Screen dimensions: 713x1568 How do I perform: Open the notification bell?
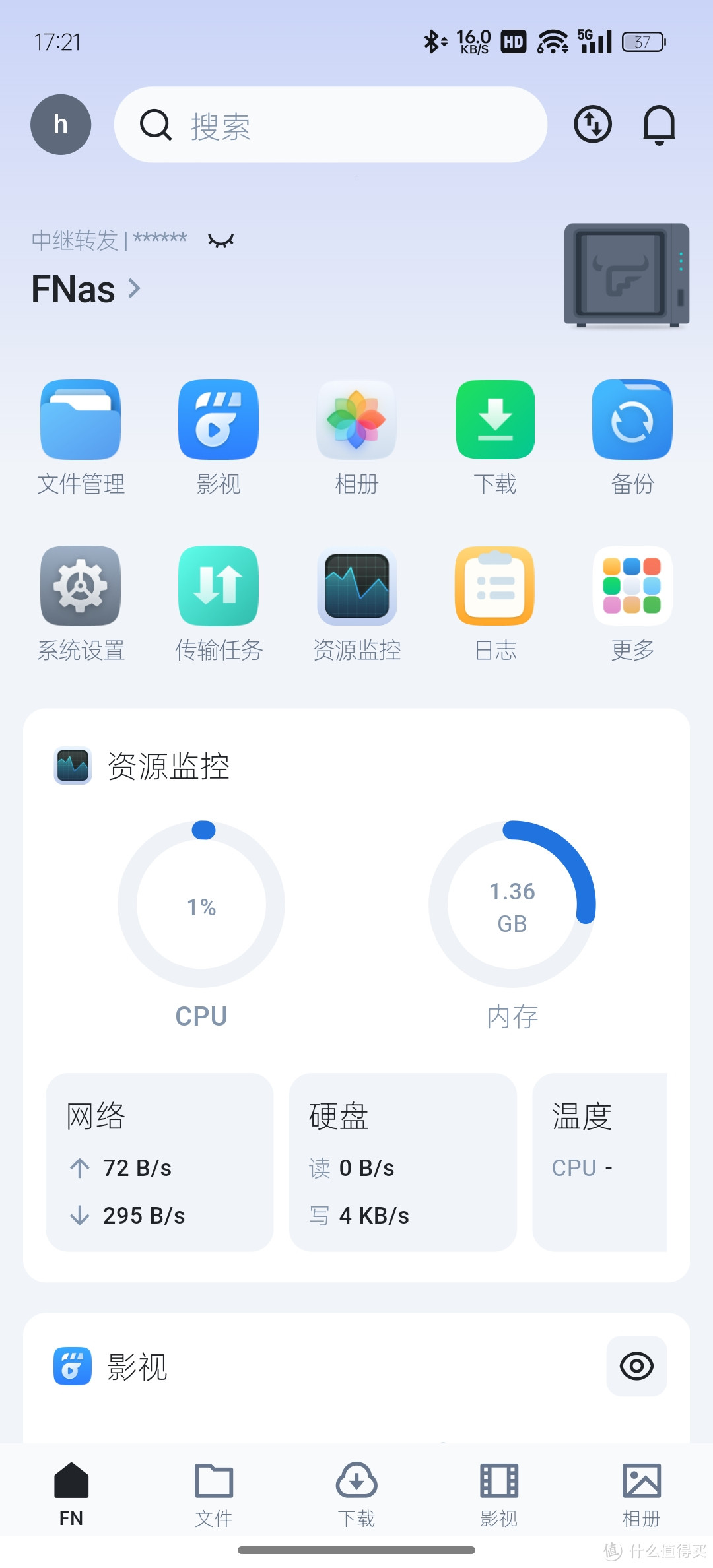(x=658, y=125)
